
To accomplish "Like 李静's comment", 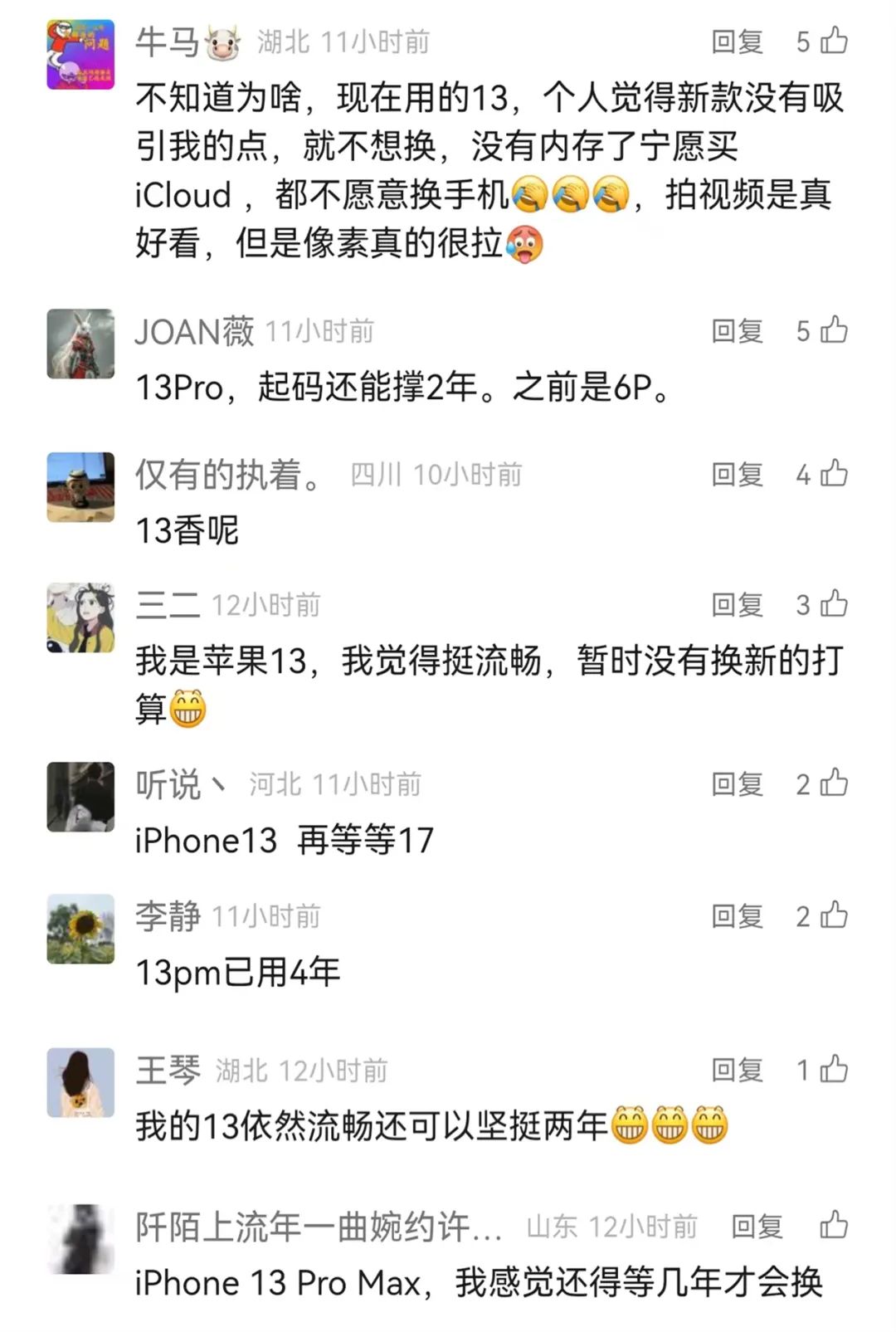I will coord(834,915).
